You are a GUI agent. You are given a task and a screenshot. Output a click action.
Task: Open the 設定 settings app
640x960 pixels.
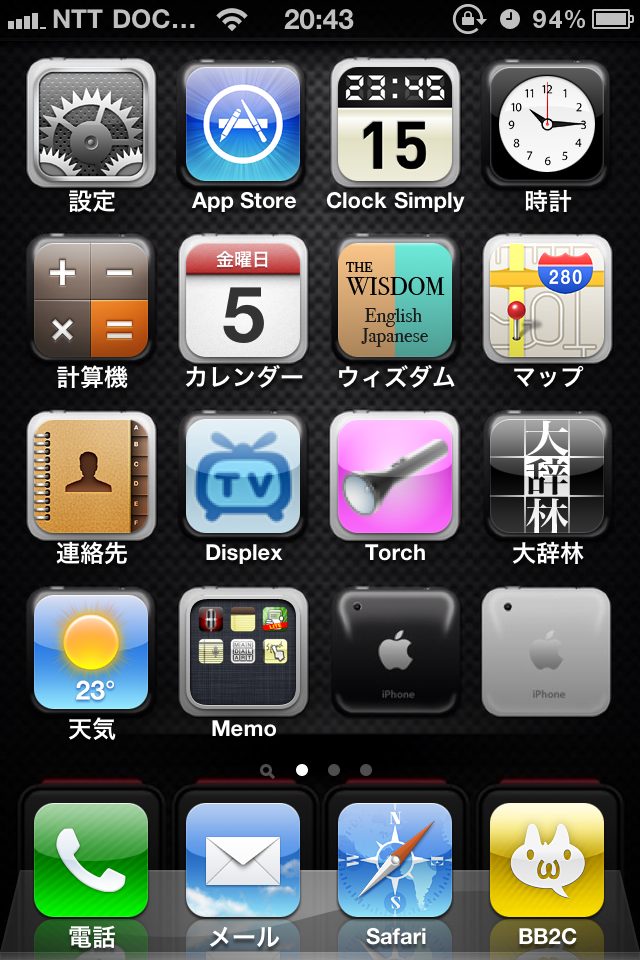[91, 124]
